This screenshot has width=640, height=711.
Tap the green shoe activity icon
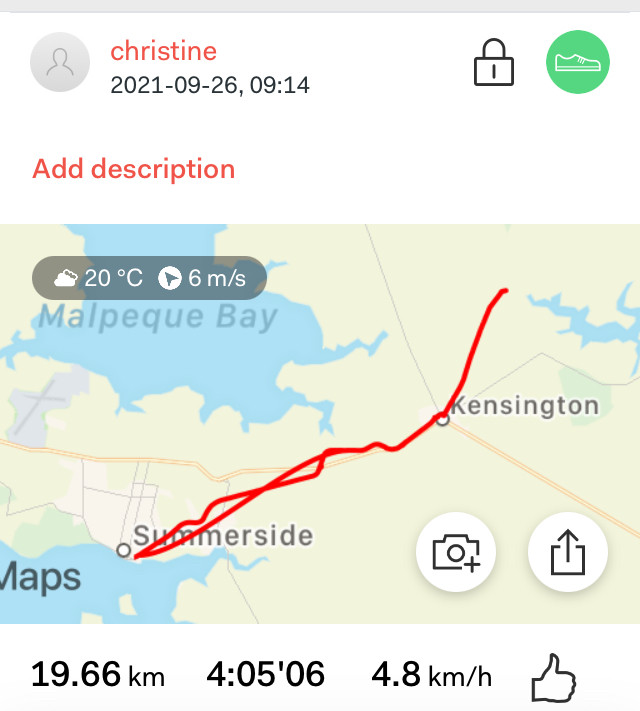(x=578, y=63)
